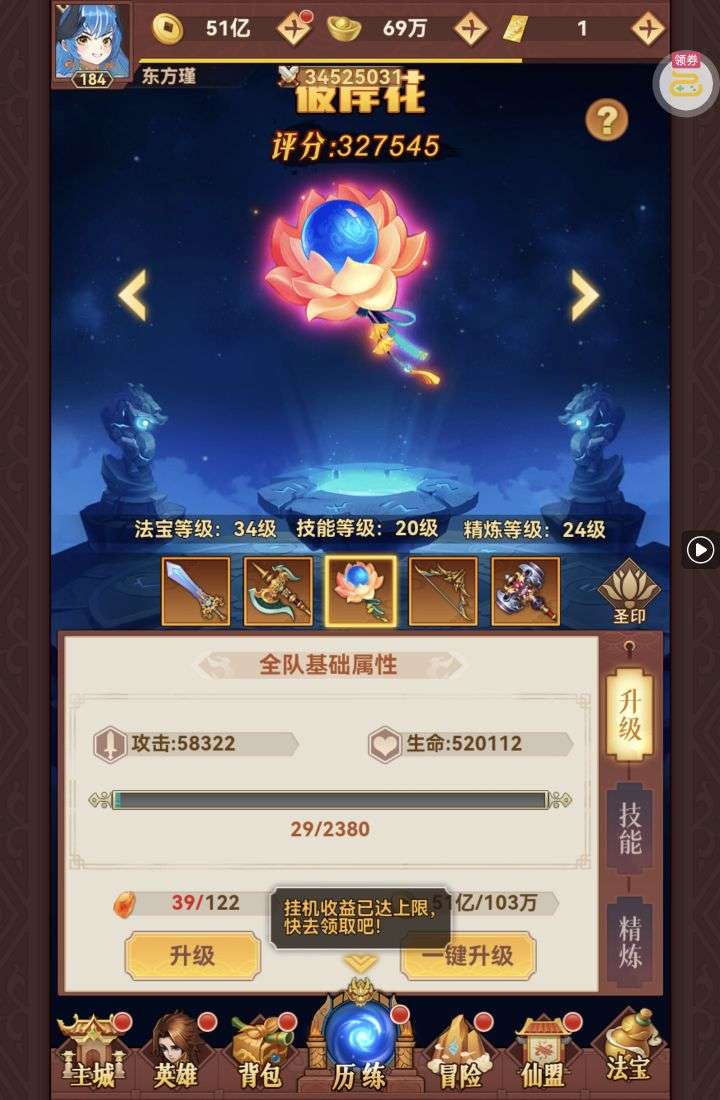The width and height of the screenshot is (720, 1100).
Task: Switch to the 技能 side tab
Action: tap(629, 828)
